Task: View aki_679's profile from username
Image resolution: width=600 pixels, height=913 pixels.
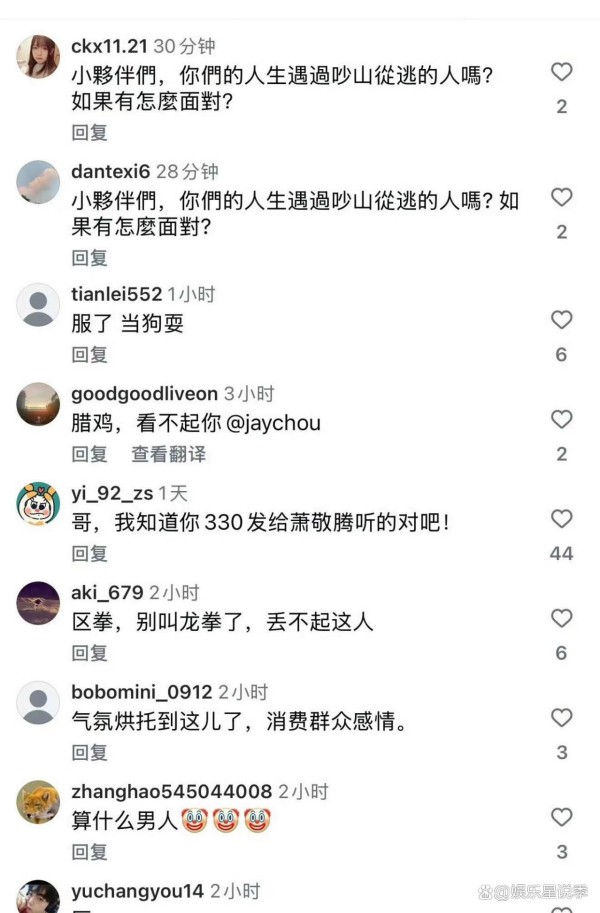Action: coord(107,592)
